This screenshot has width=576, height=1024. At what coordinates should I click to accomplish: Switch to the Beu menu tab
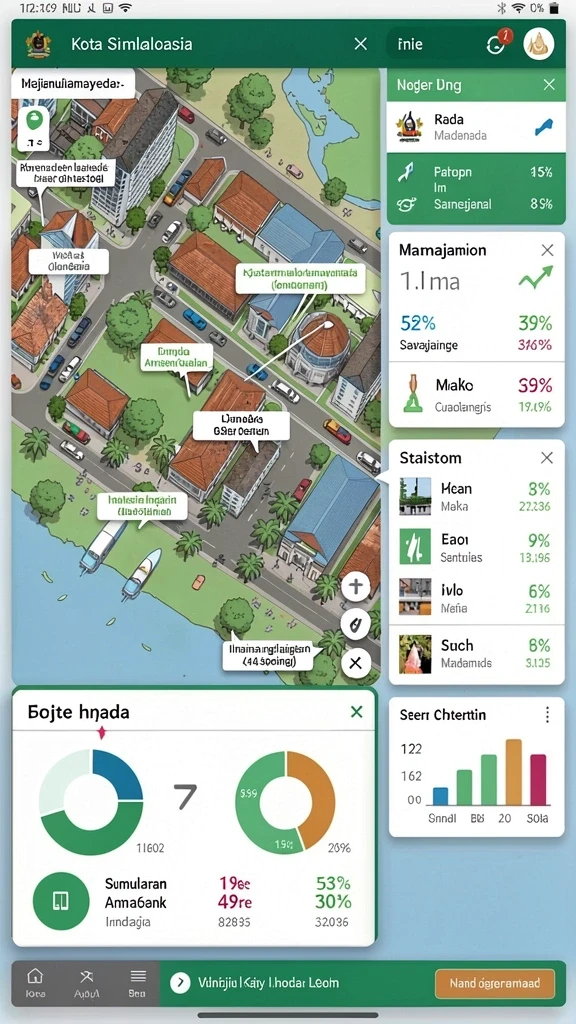pyautogui.click(x=137, y=984)
